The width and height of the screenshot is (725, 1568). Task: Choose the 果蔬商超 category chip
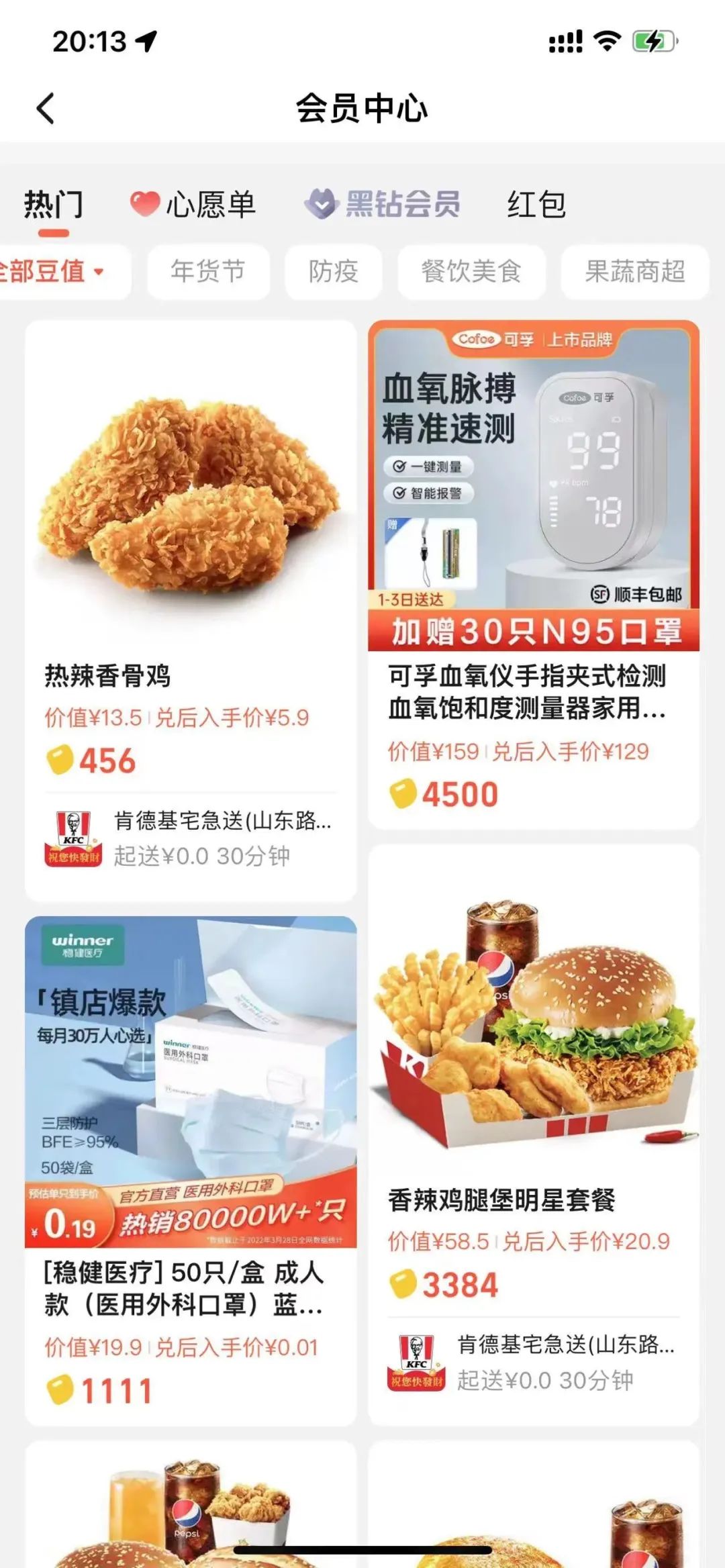pos(634,272)
